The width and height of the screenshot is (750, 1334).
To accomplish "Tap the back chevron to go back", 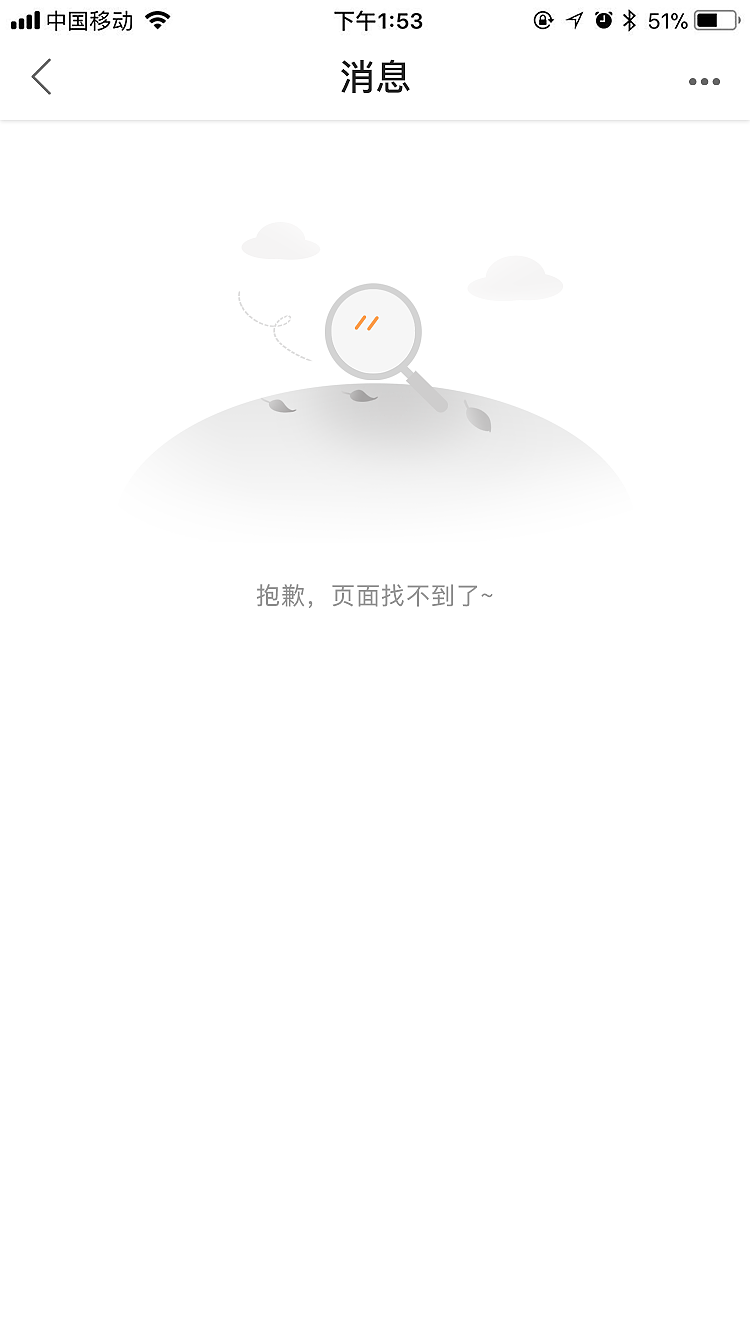I will click(x=41, y=76).
